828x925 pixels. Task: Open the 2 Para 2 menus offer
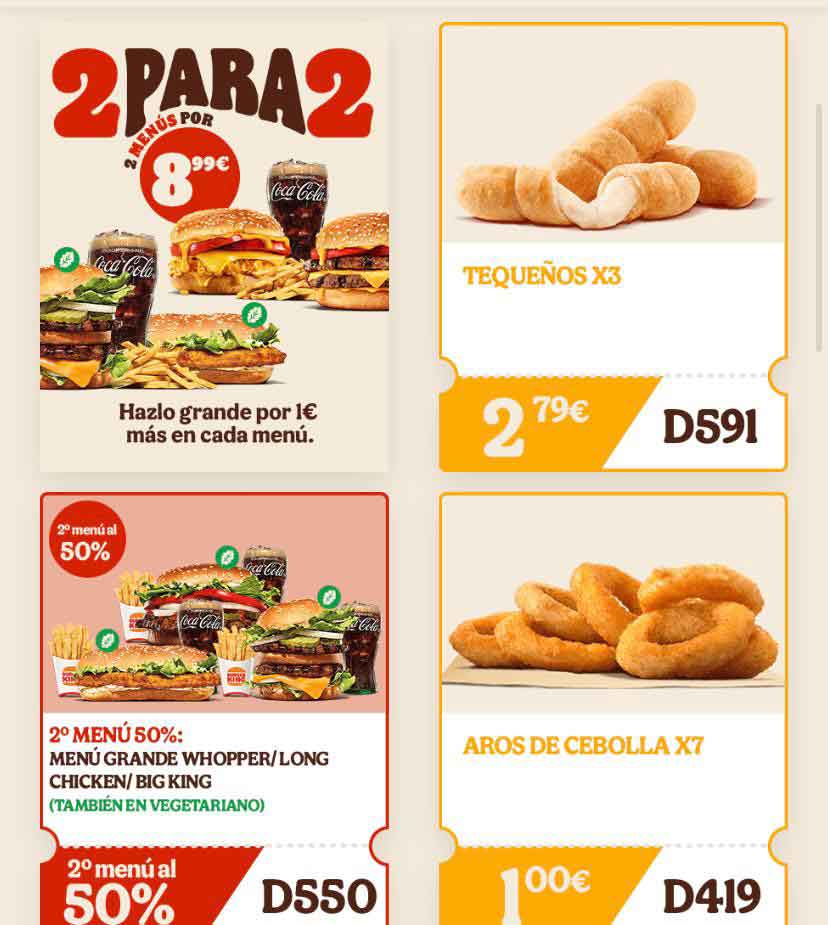[x=214, y=247]
